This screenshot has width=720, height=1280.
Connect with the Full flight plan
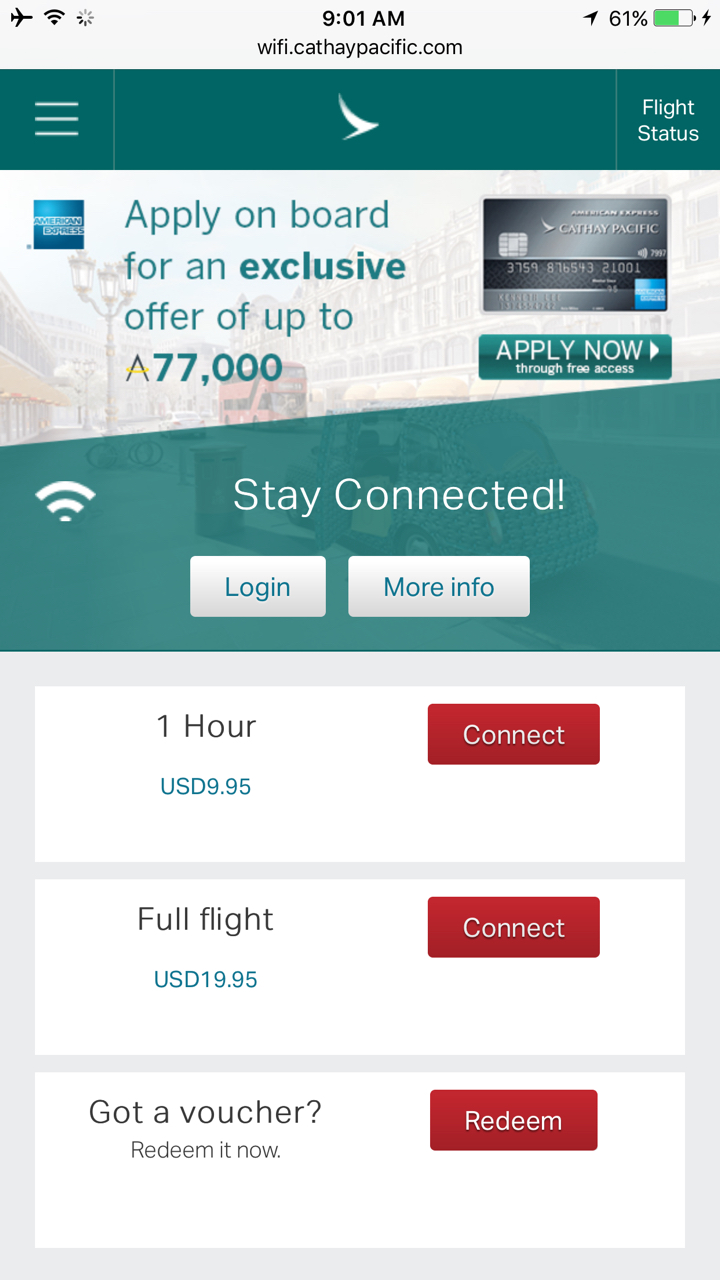514,927
